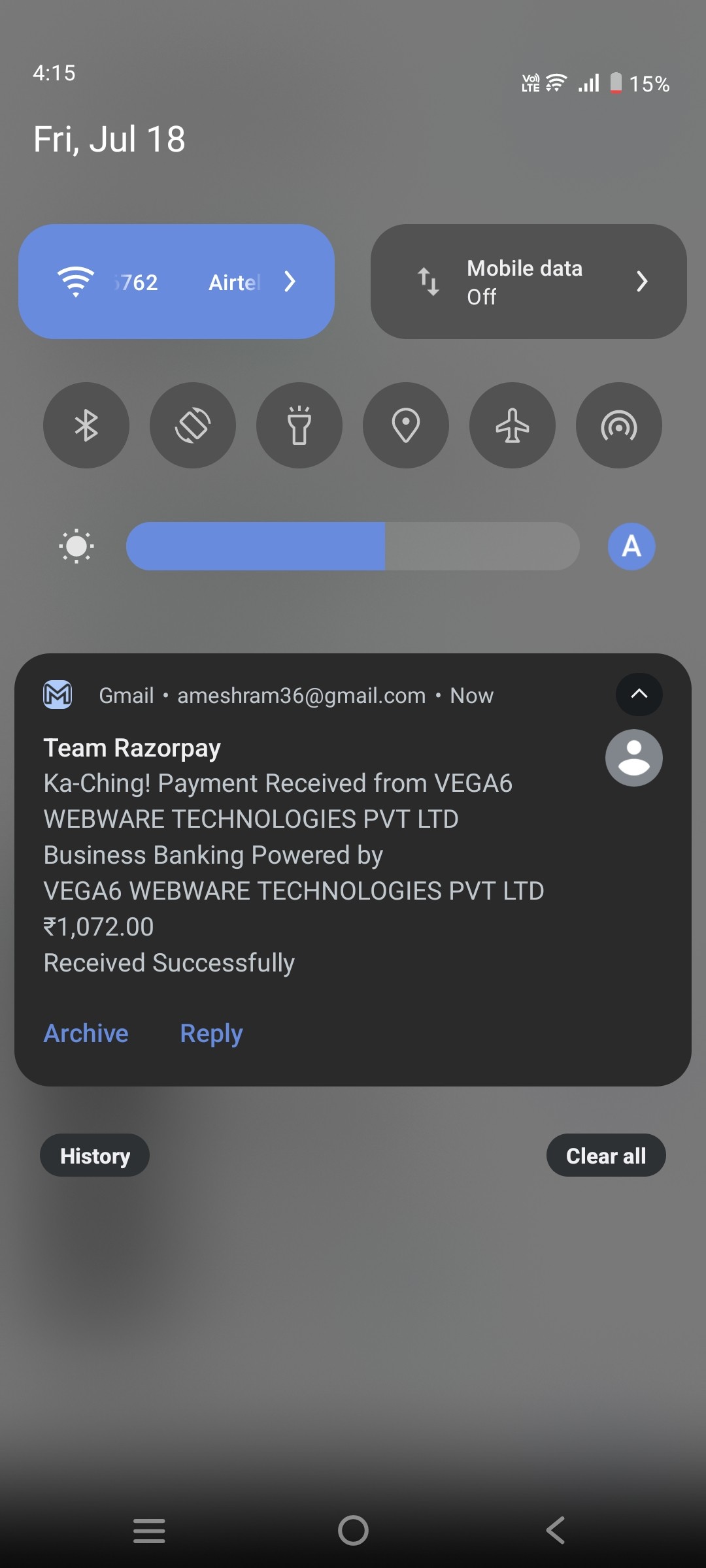Toggle the auto-rotate quick setting

click(193, 425)
